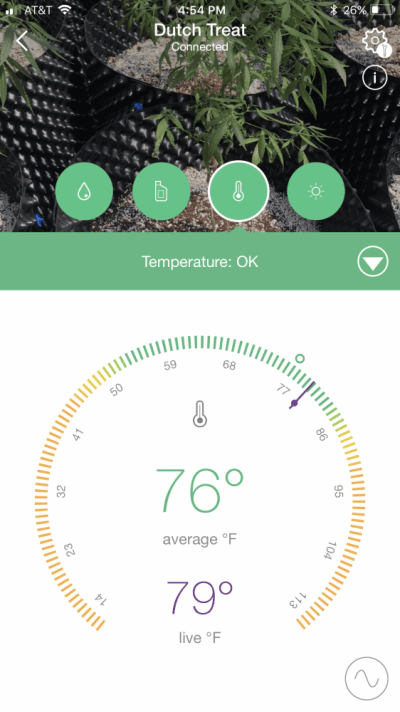Select the thermometer temperature tab
Screen dimensions: 400x712
238,191
